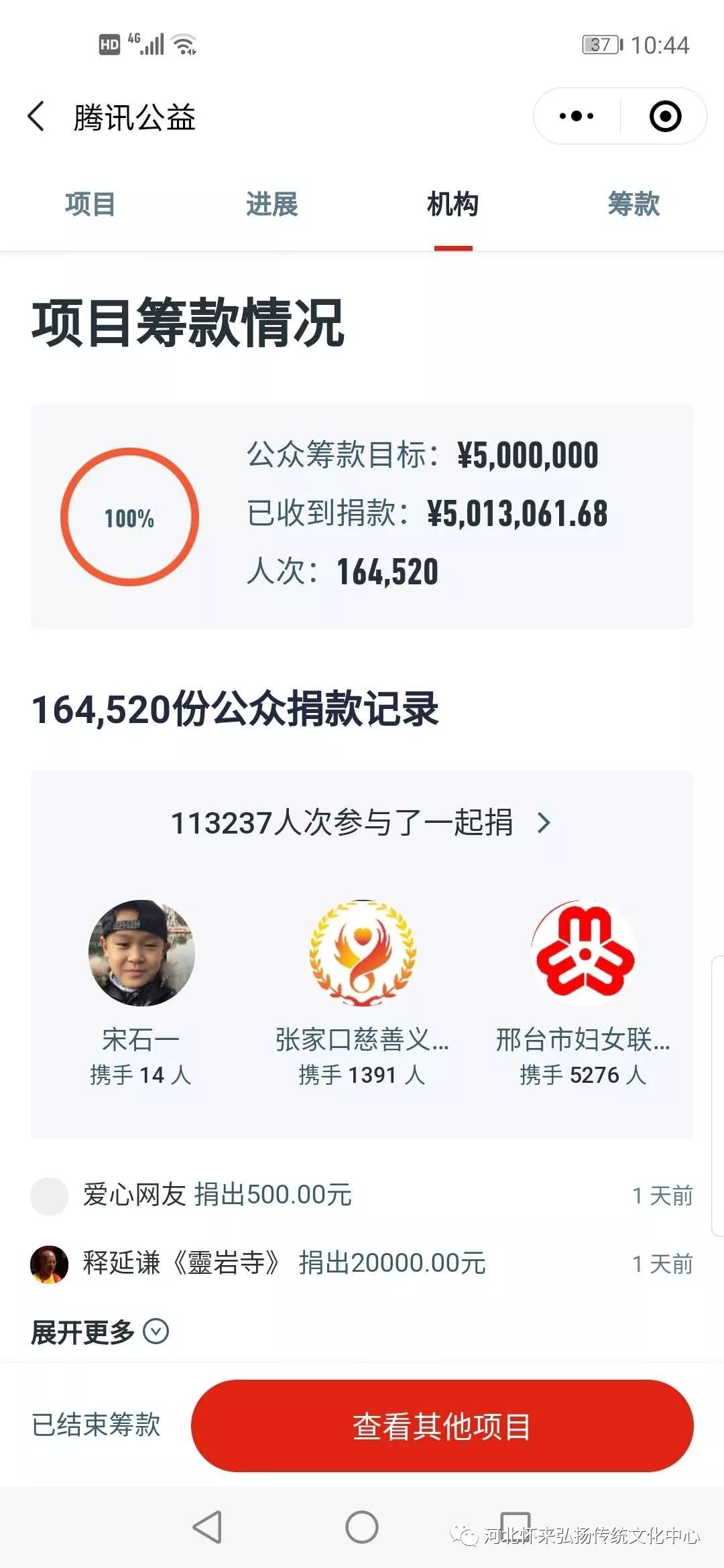Close the mini program with circle icon
The width and height of the screenshot is (724, 1568).
pyautogui.click(x=665, y=117)
